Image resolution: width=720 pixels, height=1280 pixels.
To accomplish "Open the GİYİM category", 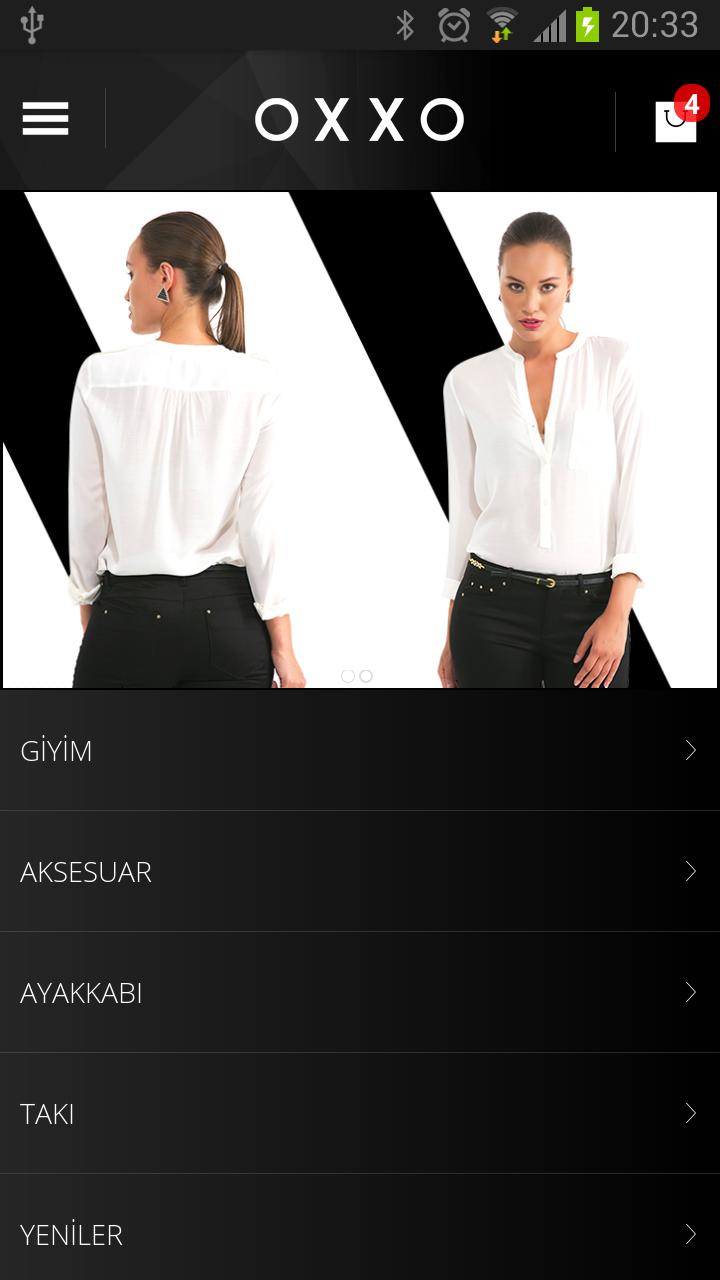I will 360,751.
